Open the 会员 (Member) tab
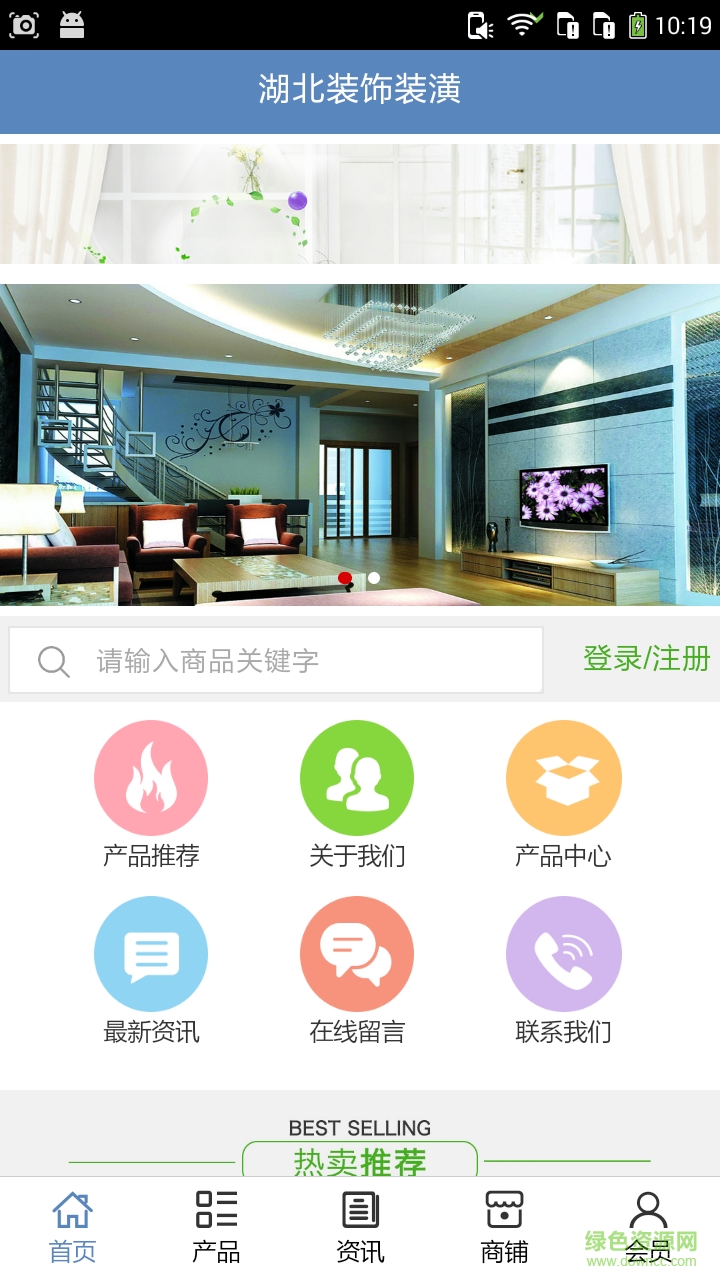720x1280 pixels. 647,1222
